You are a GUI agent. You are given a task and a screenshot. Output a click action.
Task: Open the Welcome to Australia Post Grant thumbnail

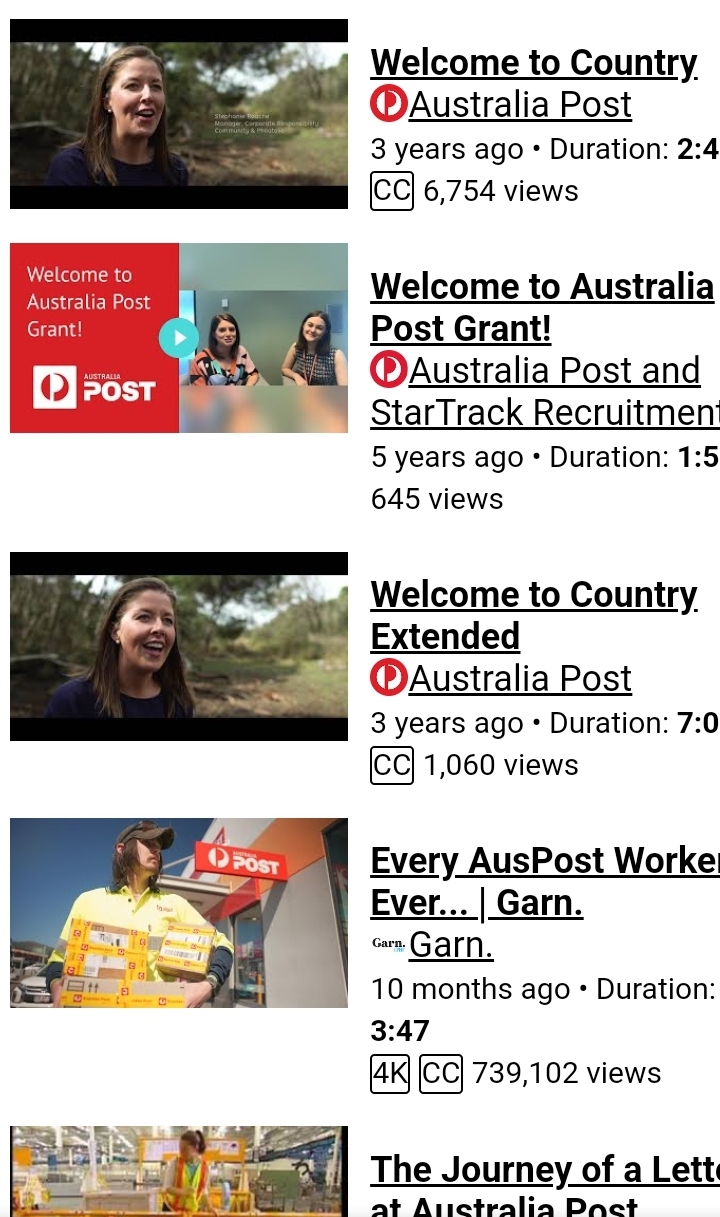(x=179, y=338)
